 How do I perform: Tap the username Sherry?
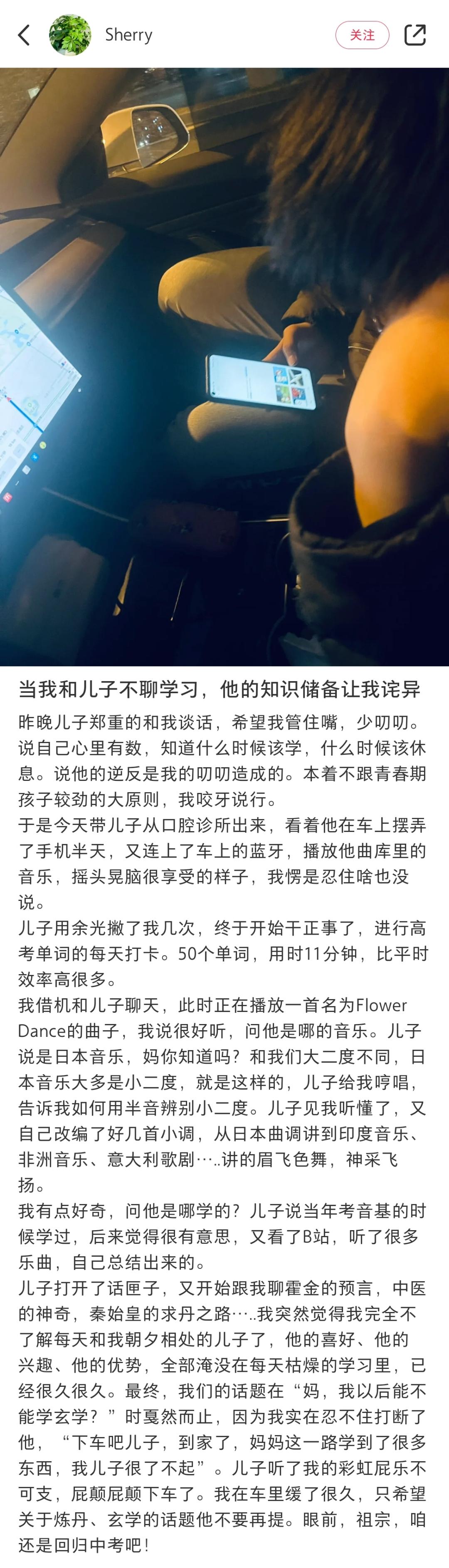(128, 35)
